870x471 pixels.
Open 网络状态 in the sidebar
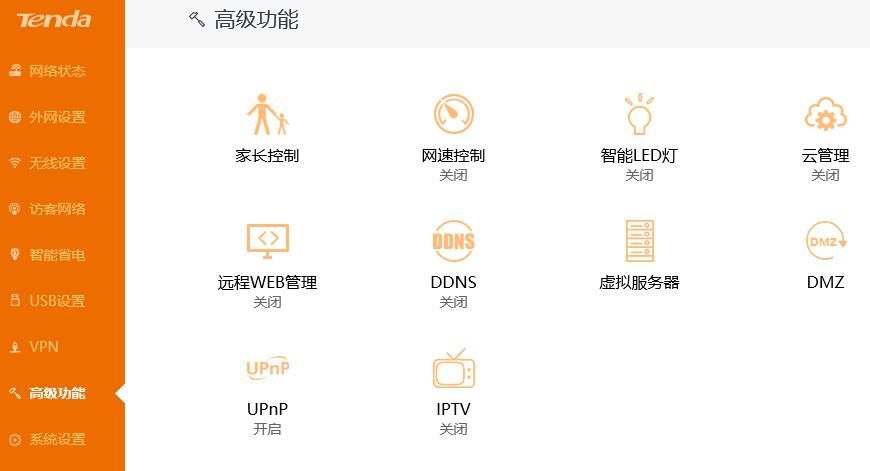[x=57, y=71]
